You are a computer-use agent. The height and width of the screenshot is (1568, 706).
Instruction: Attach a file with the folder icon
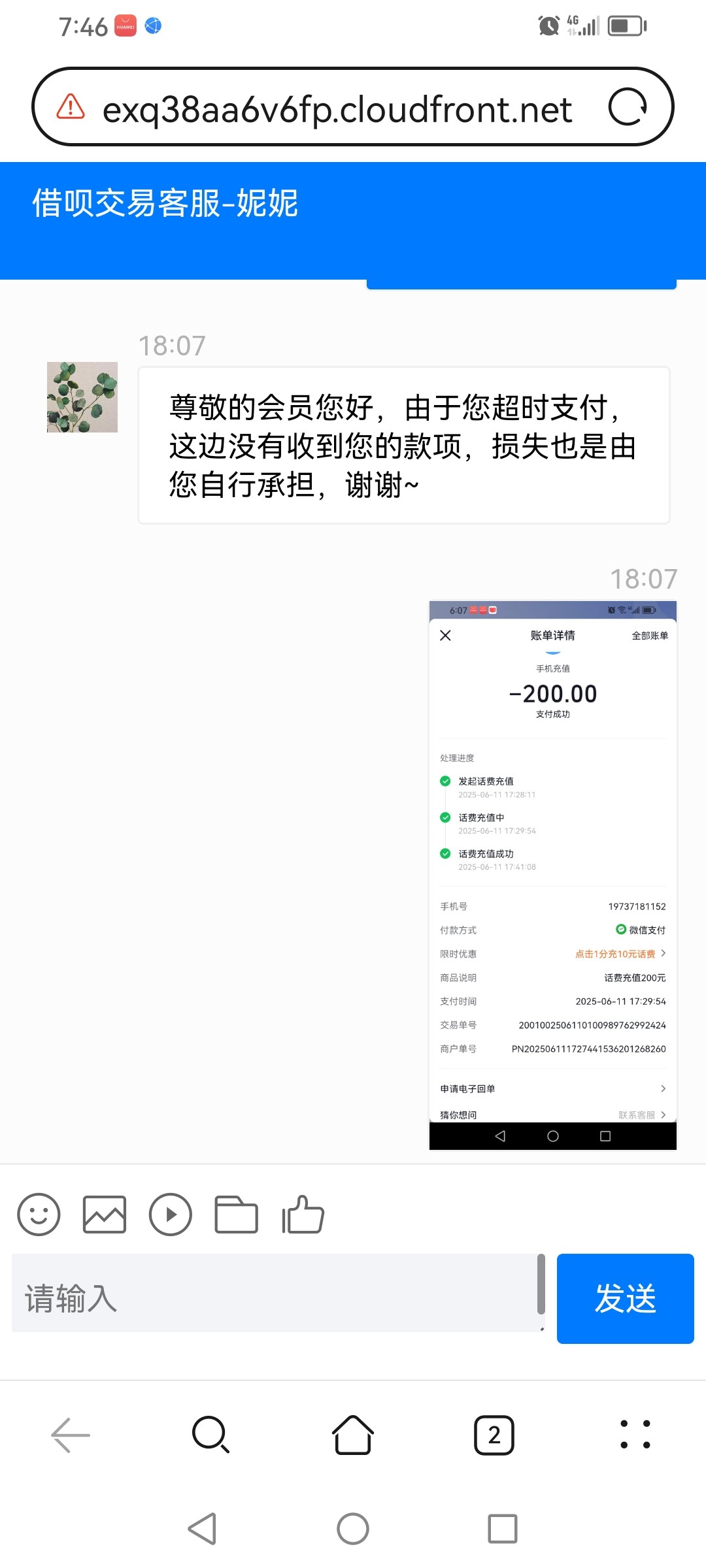tap(236, 1215)
